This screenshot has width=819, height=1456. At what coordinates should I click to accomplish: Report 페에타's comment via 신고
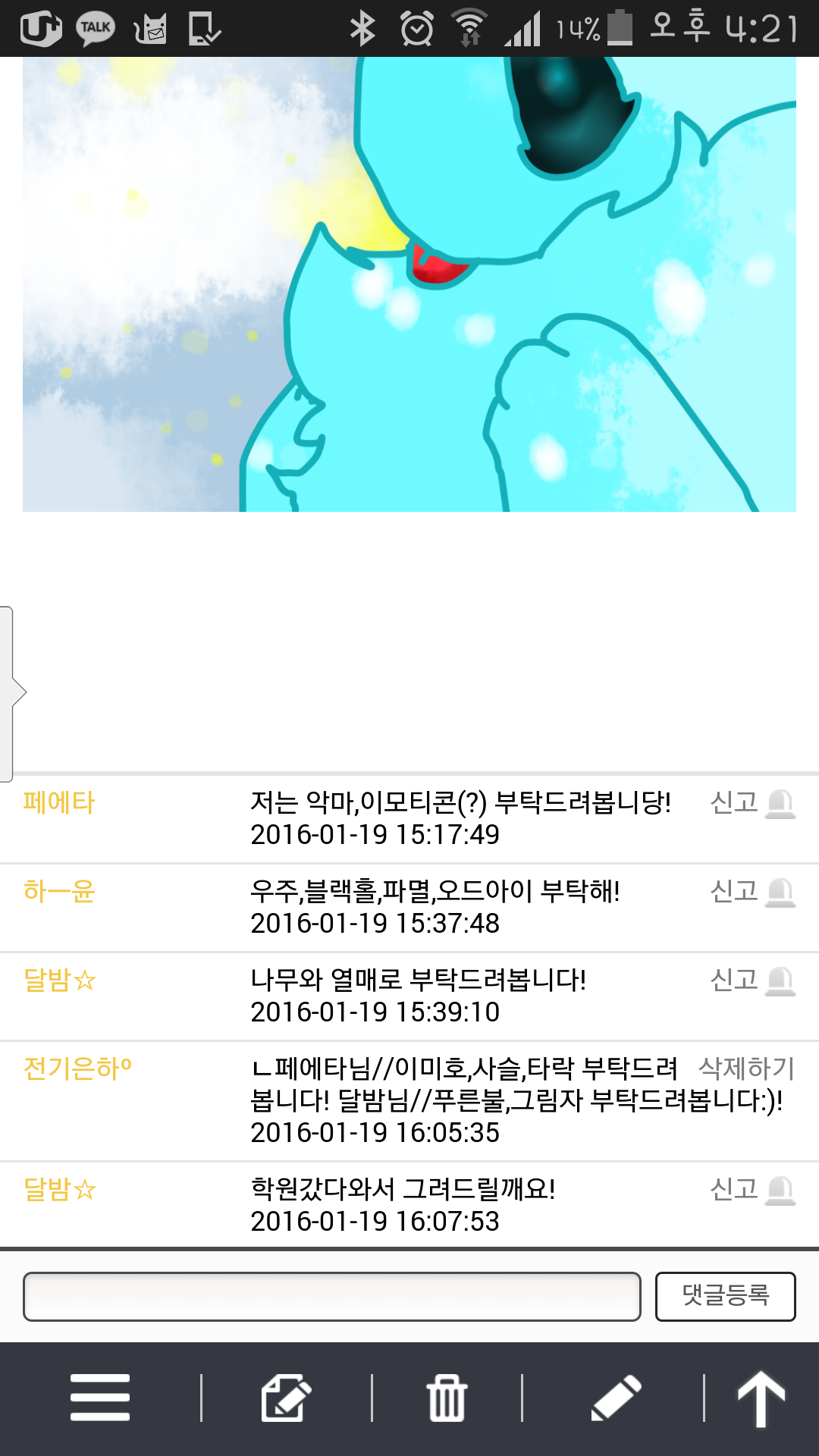pos(752,803)
